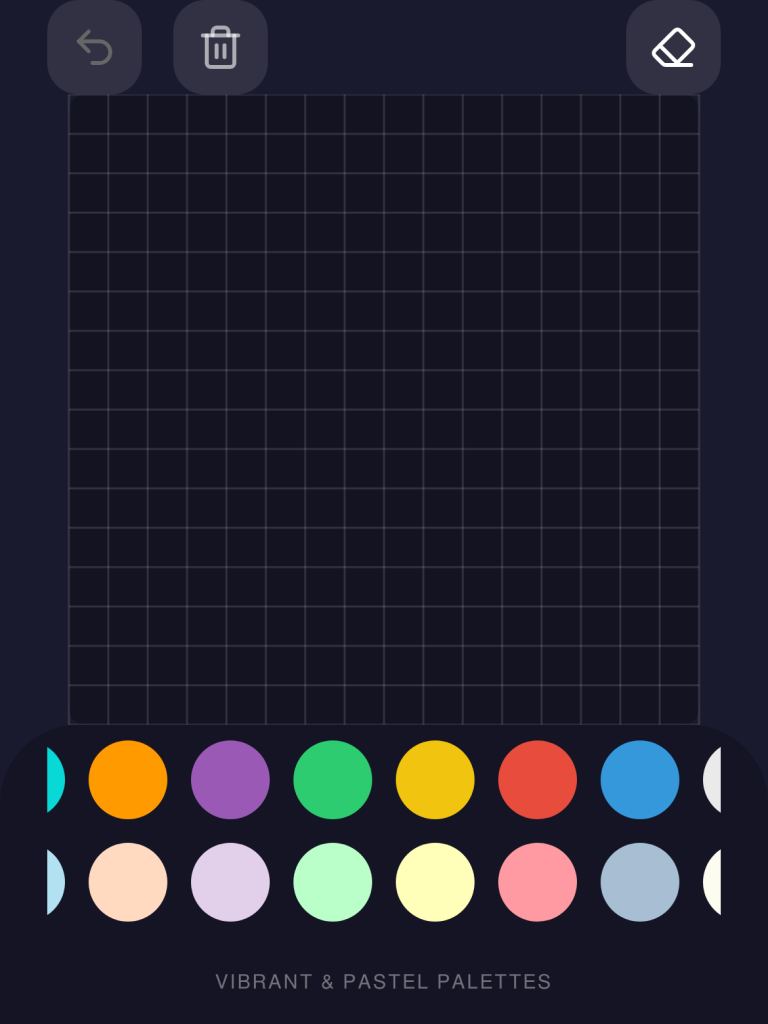
Task: Pick the mint green pastel color
Action: click(x=332, y=882)
